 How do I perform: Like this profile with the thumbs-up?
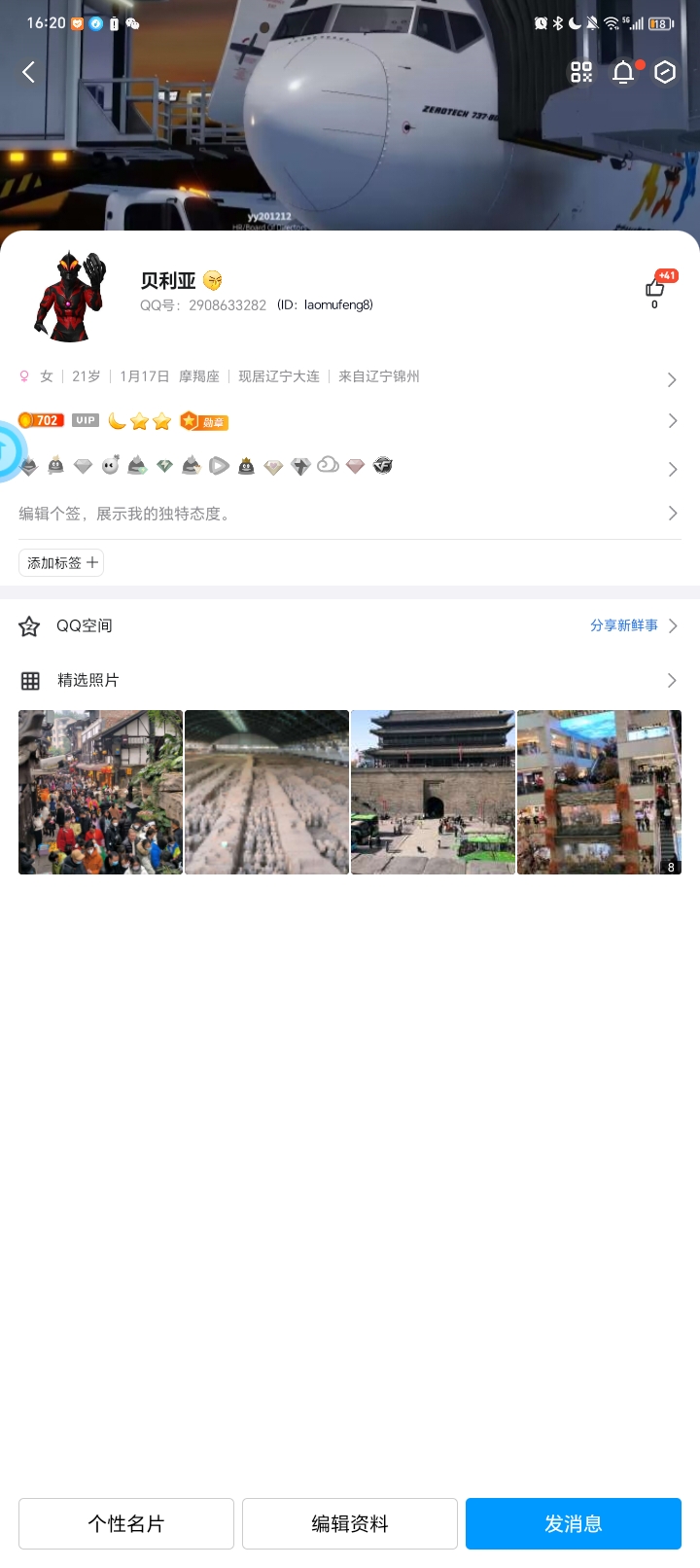pos(655,289)
